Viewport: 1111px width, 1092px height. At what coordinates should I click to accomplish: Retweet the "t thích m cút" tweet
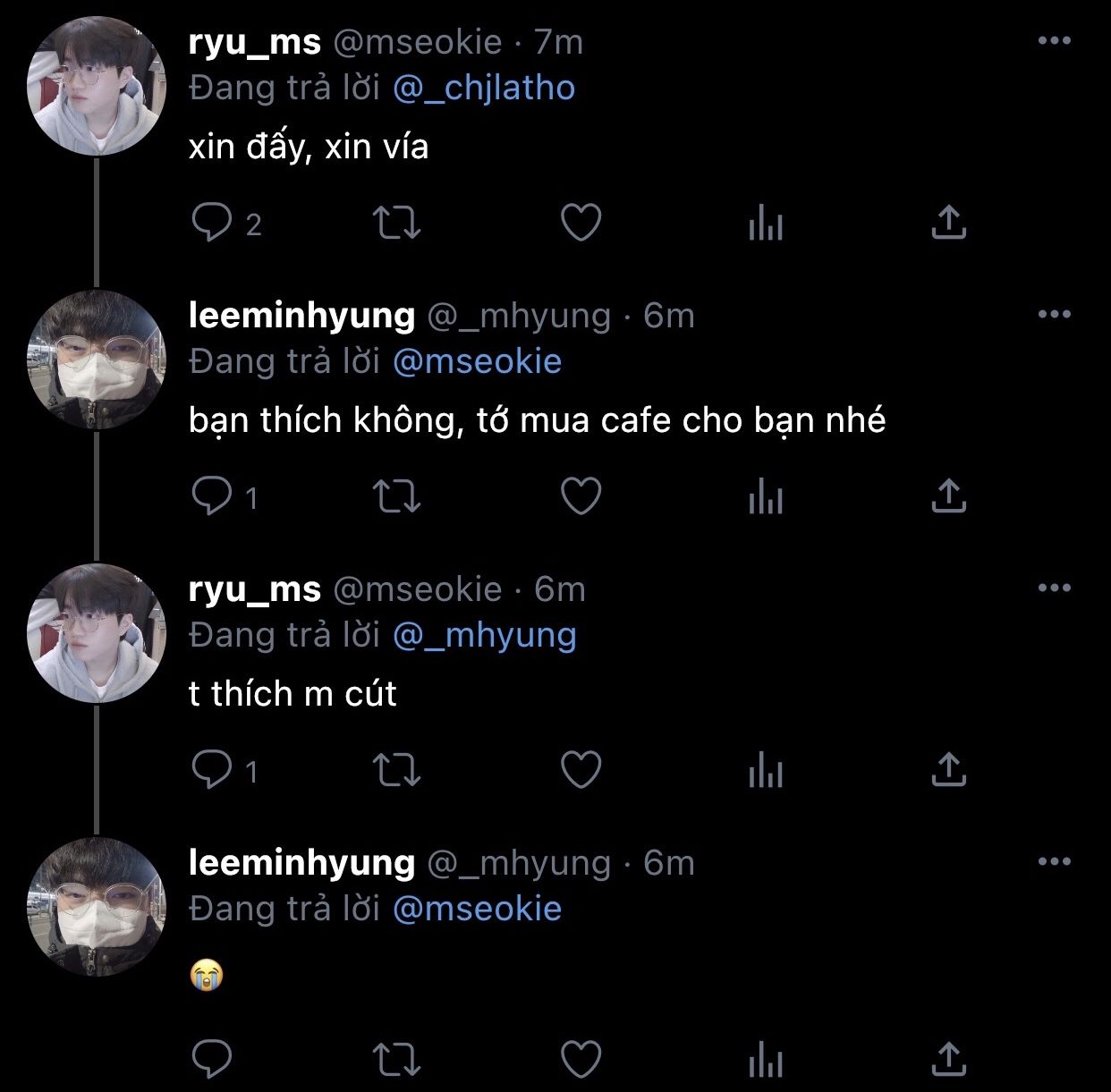(396, 770)
